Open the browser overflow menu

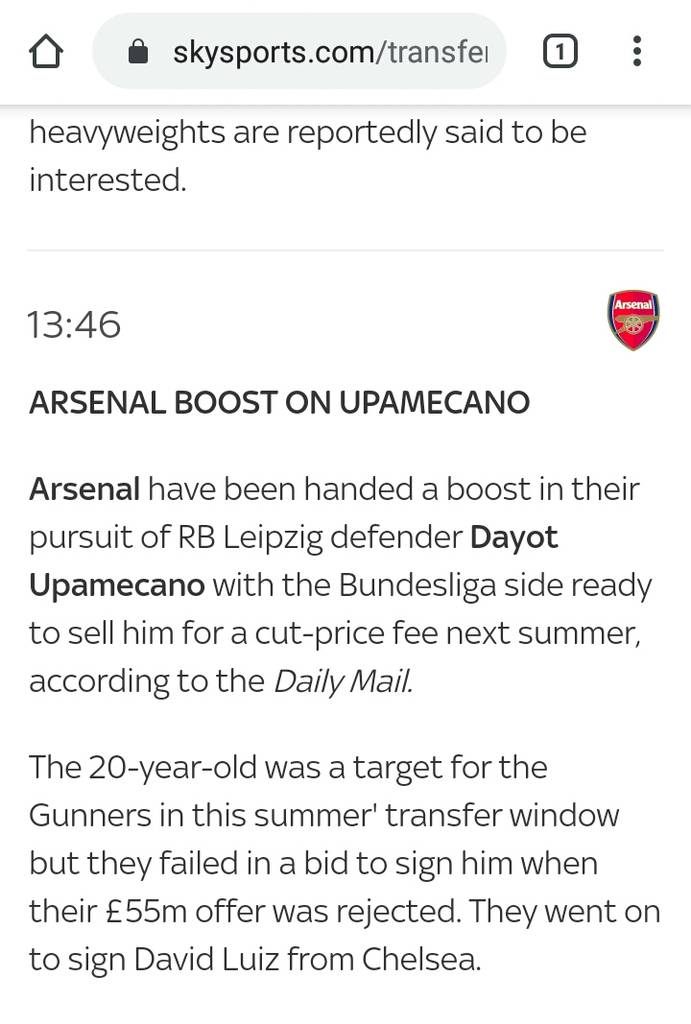(637, 51)
